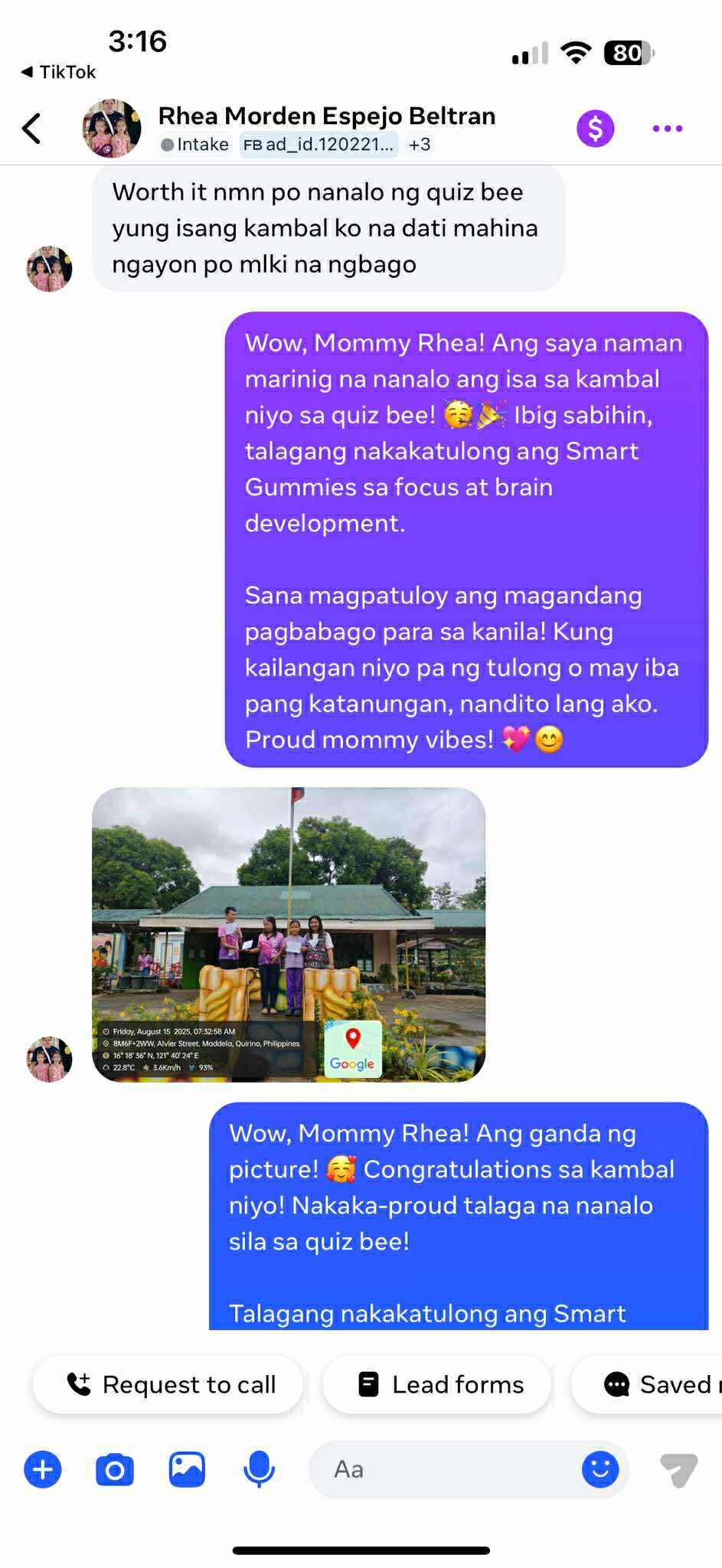722x1568 pixels.
Task: Open Saved replies chip
Action: 658,1384
